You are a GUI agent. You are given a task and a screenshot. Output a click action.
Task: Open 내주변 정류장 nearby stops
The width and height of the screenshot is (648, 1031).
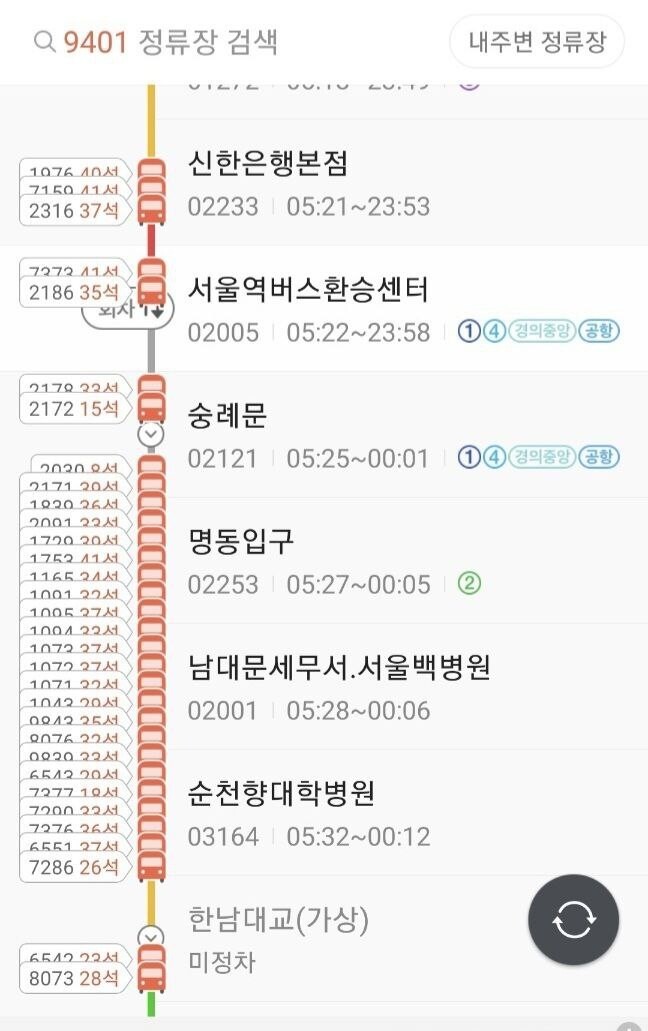[536, 43]
